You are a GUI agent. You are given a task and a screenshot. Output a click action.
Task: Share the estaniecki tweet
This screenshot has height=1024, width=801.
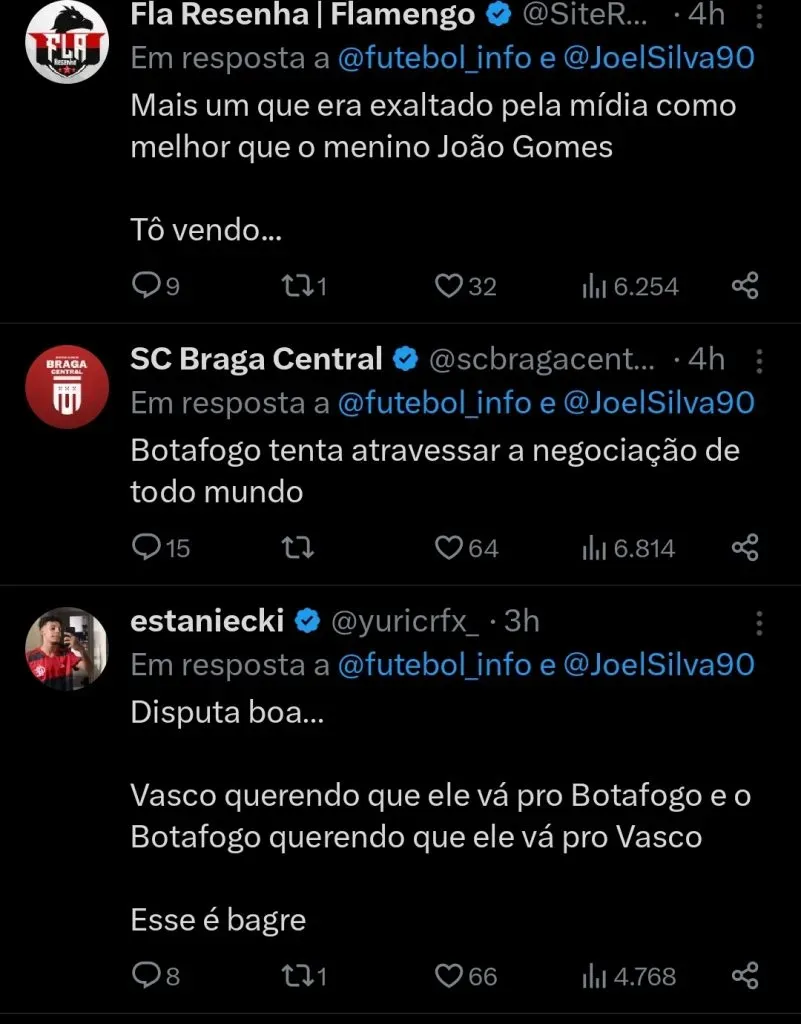745,975
